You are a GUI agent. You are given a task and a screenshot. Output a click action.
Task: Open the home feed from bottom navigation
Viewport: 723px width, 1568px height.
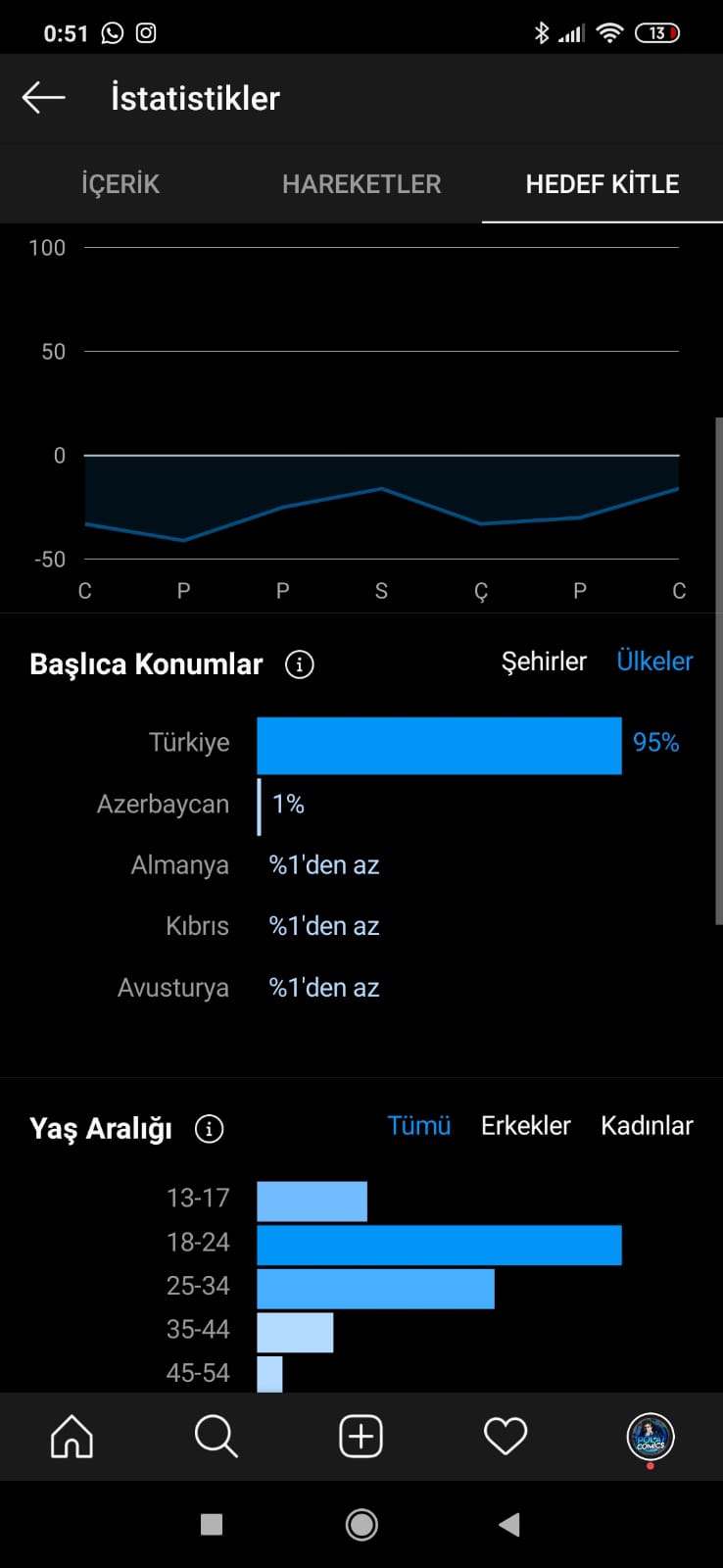[72, 1437]
